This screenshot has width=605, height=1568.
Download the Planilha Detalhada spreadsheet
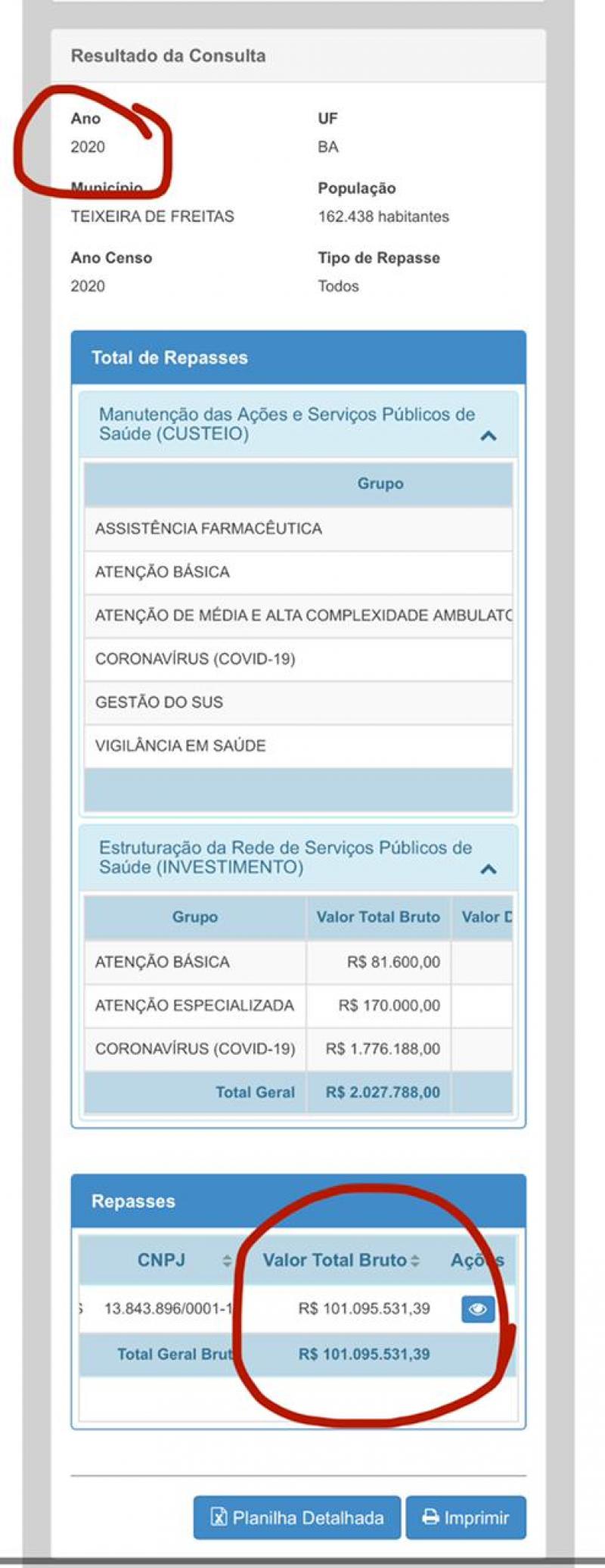point(297,1517)
